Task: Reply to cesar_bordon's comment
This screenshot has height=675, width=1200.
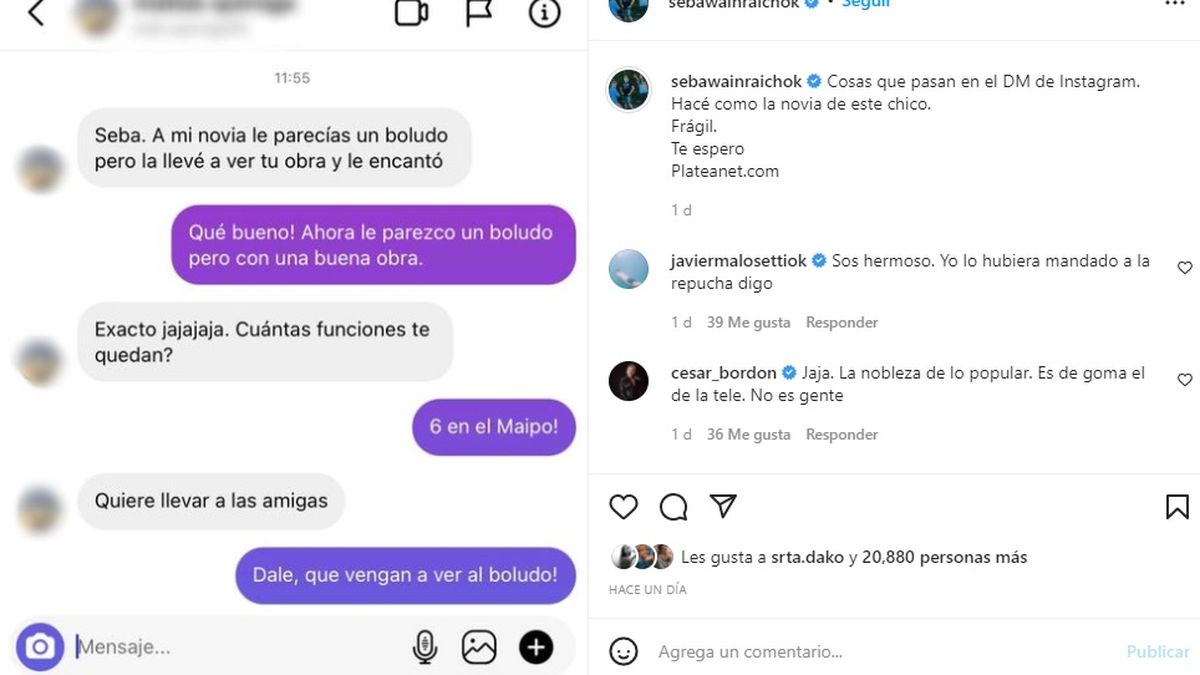Action: pos(842,434)
